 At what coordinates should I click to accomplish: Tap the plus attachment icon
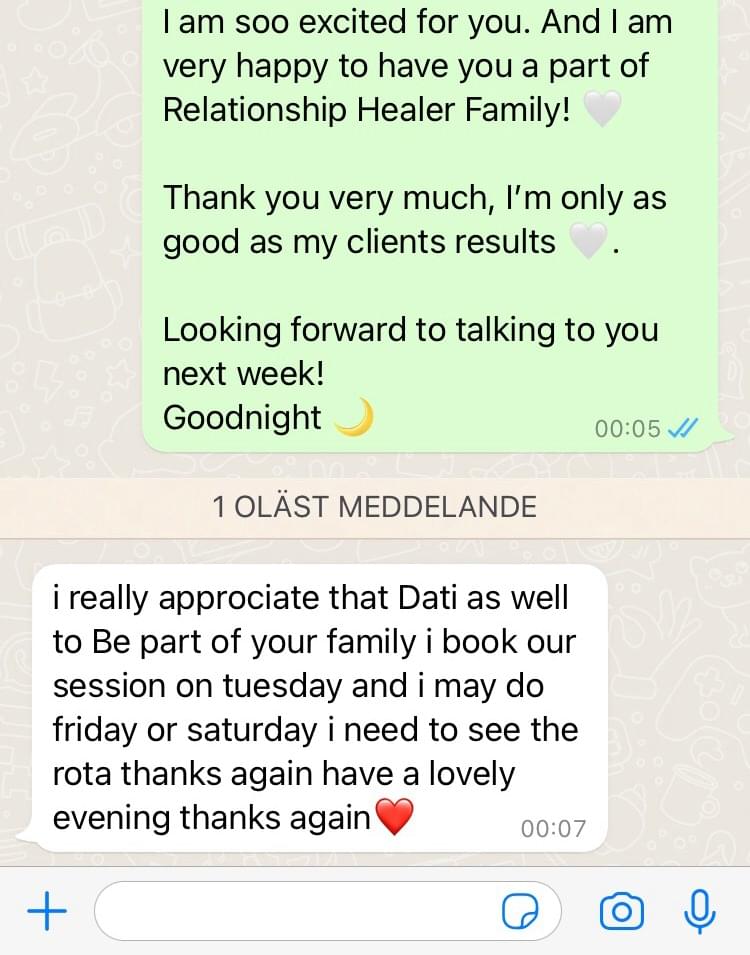pyautogui.click(x=46, y=911)
